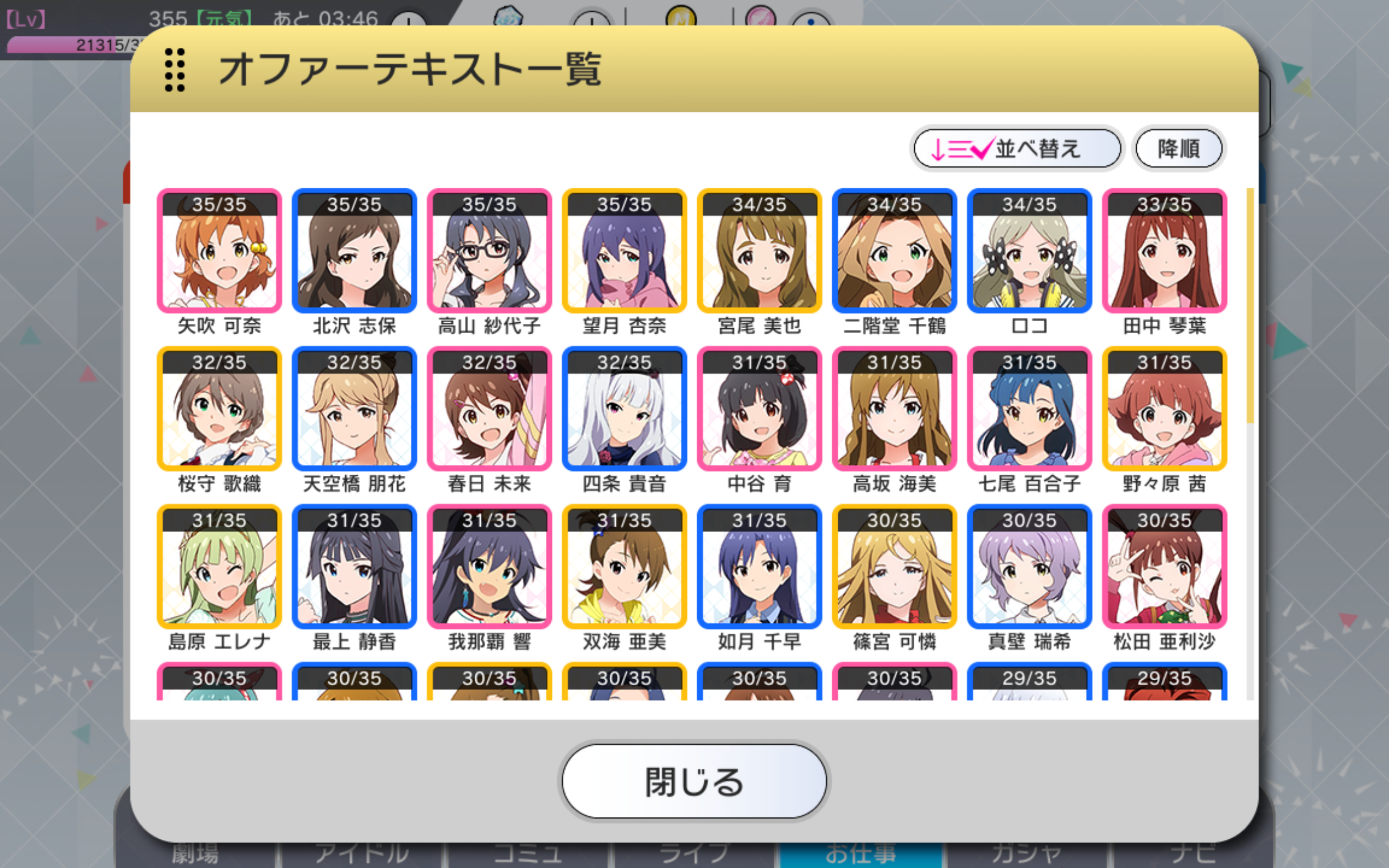Close the dialog with 閉じる button
Screen dimensions: 1389x868
tap(693, 781)
